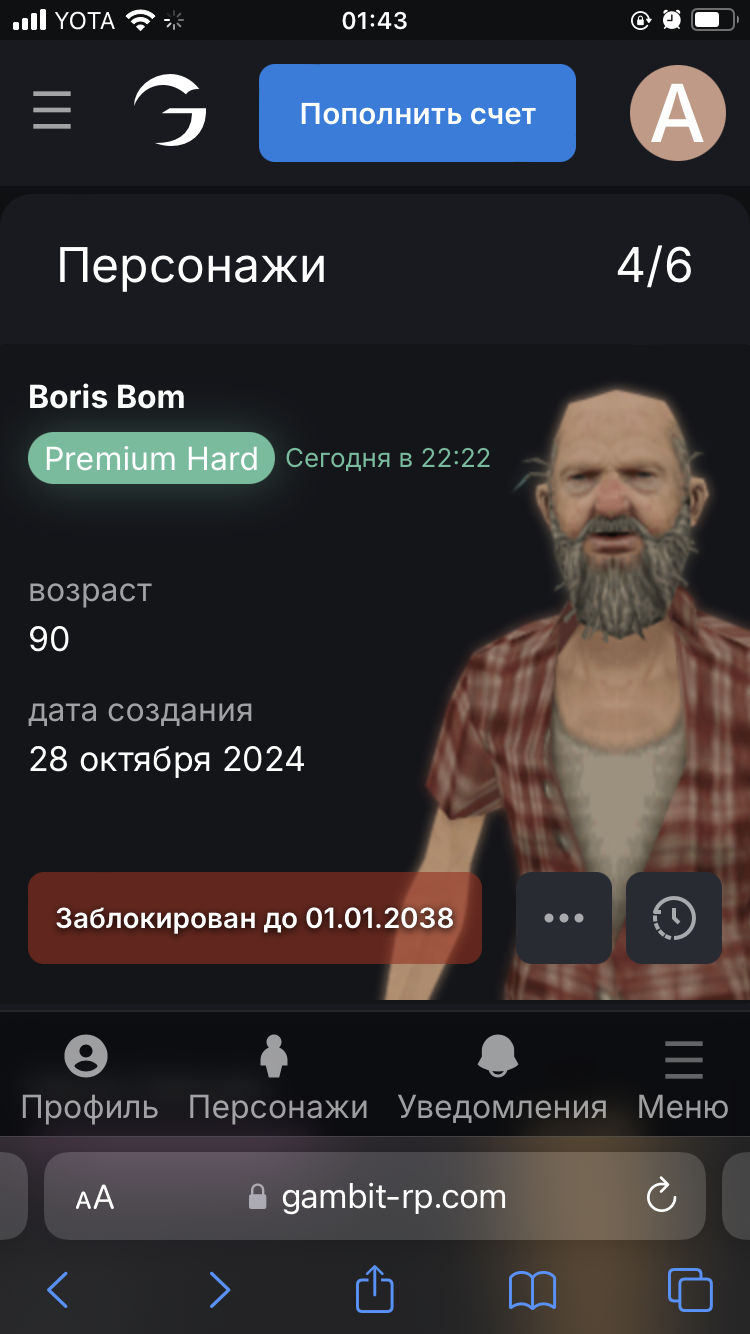Tap the Заблокирован до 01.01.2038 button

[x=255, y=917]
